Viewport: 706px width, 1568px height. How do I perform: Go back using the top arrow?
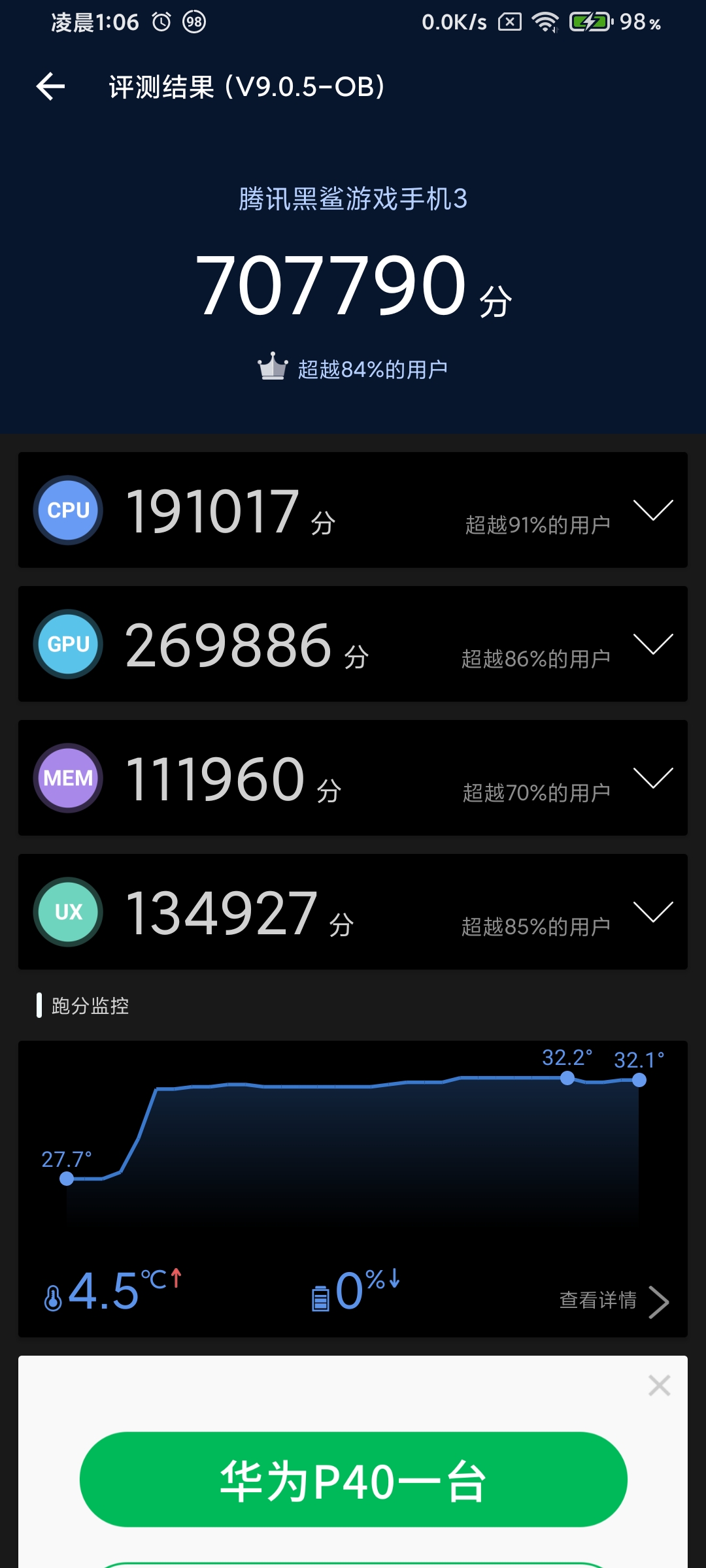(50, 87)
